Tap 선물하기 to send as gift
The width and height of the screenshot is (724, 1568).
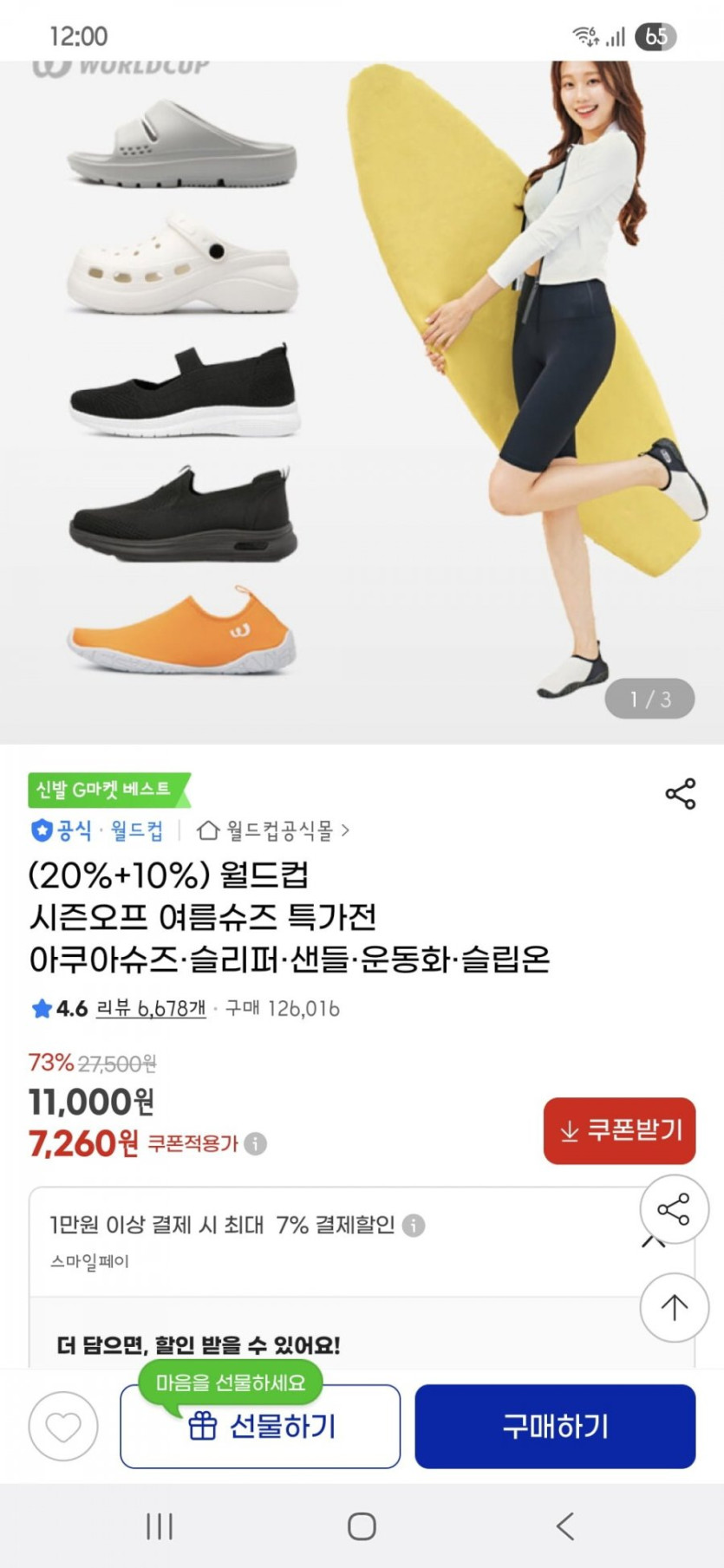[260, 1426]
